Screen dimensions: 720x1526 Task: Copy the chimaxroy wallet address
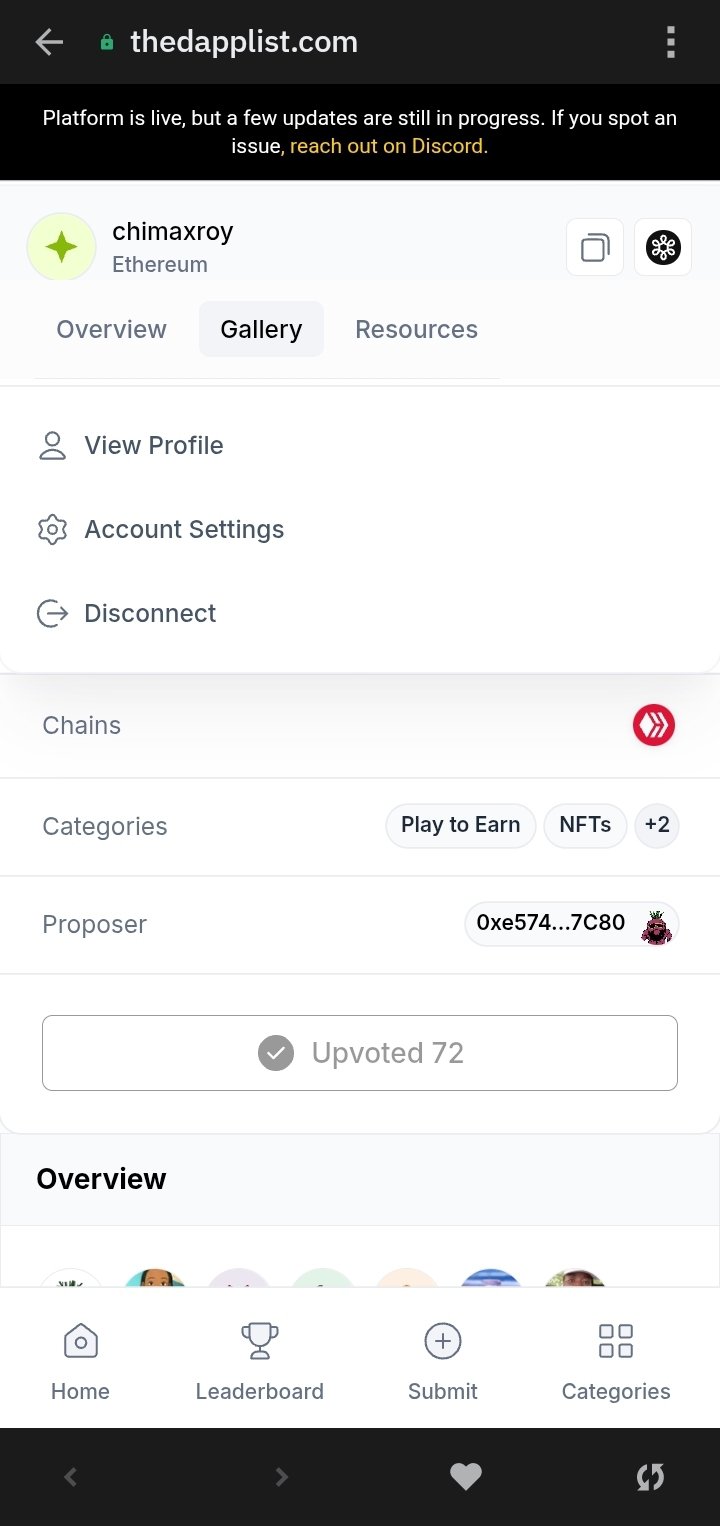595,247
